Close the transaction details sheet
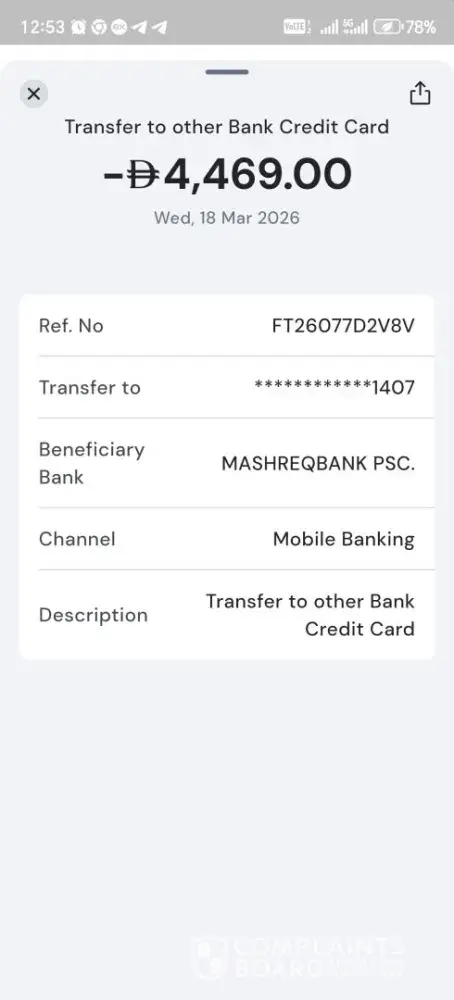The image size is (454, 1000). [x=34, y=94]
